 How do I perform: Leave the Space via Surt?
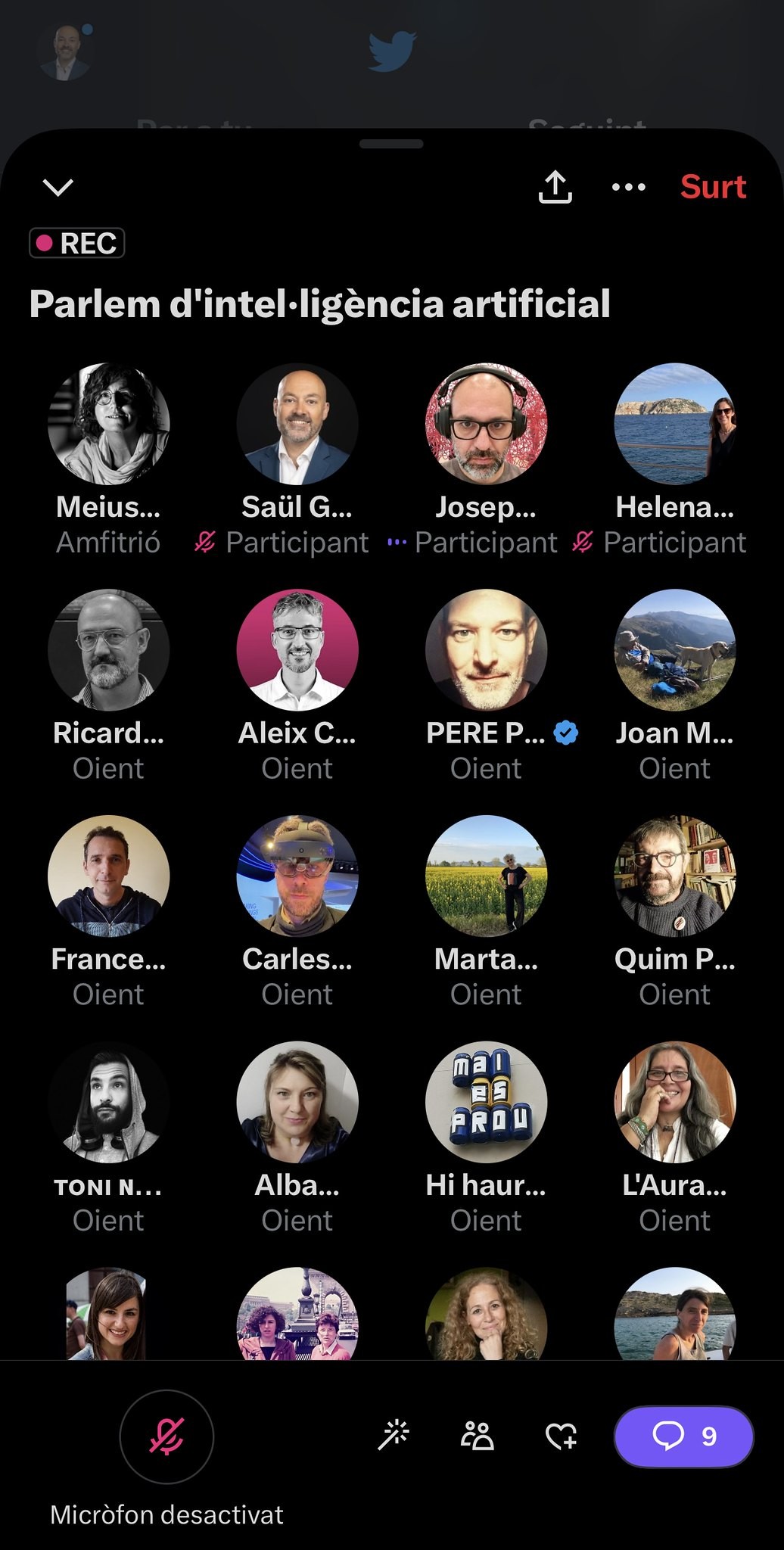click(x=713, y=187)
